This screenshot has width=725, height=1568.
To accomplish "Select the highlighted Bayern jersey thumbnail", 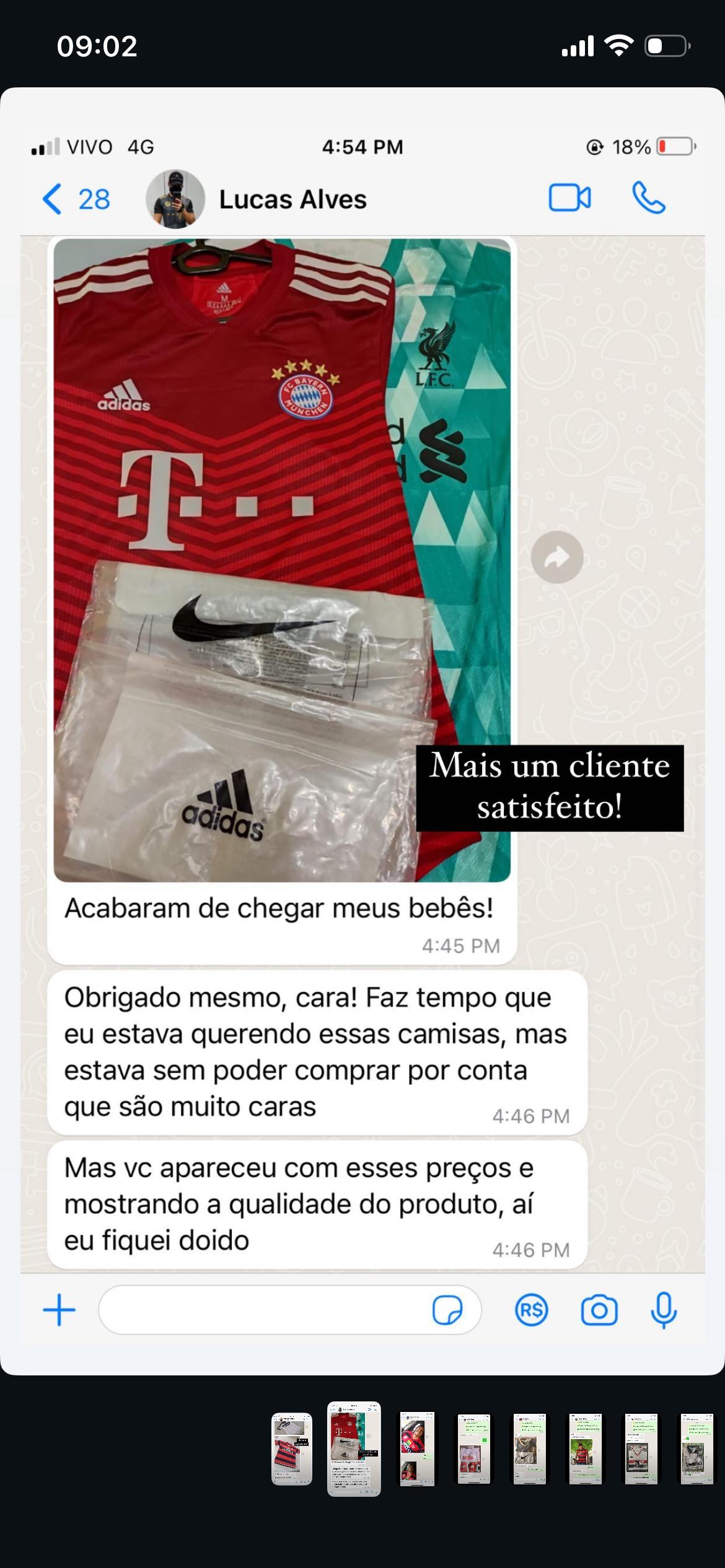I will (354, 1448).
